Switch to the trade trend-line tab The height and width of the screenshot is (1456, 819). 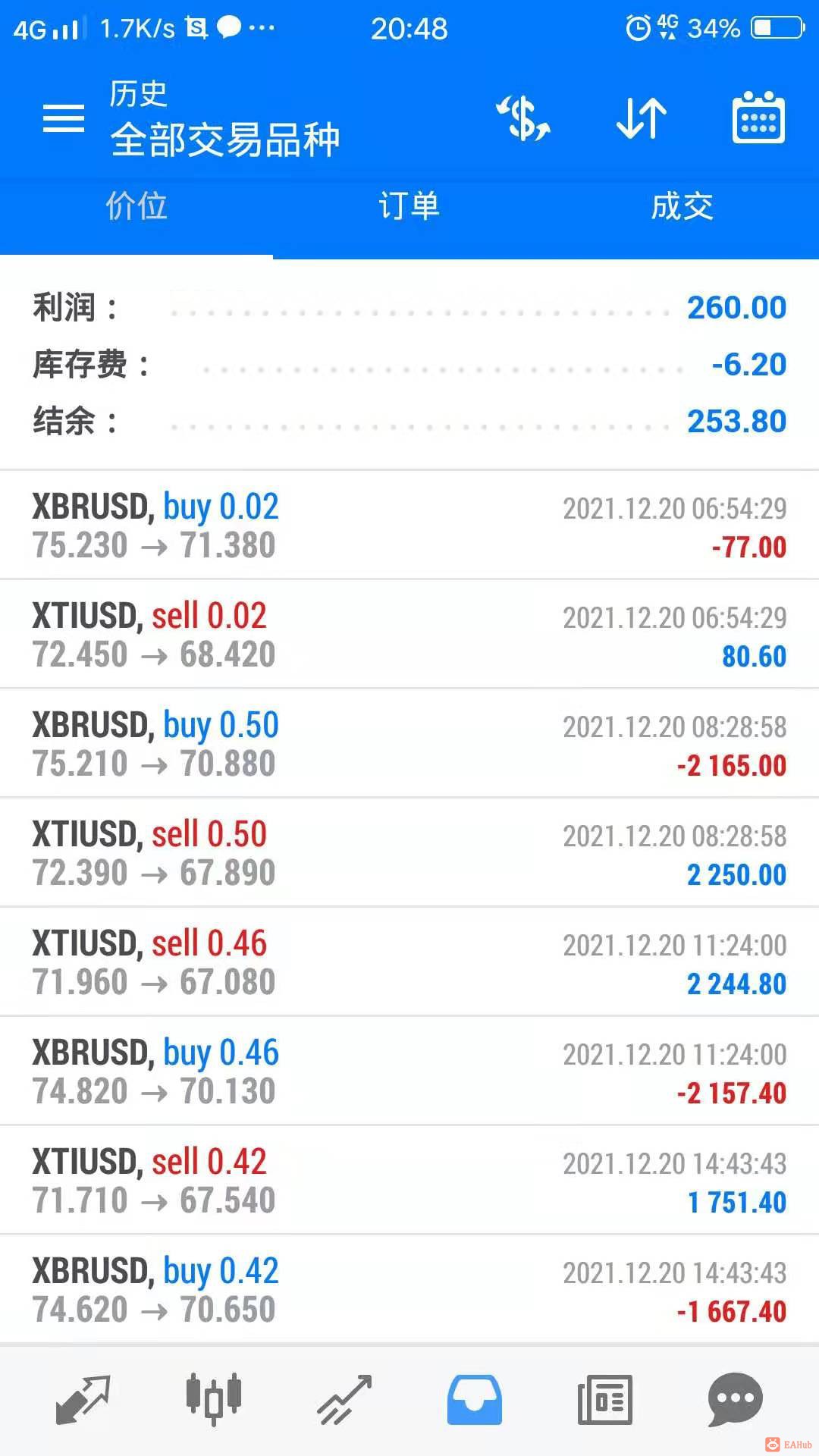[x=344, y=1399]
